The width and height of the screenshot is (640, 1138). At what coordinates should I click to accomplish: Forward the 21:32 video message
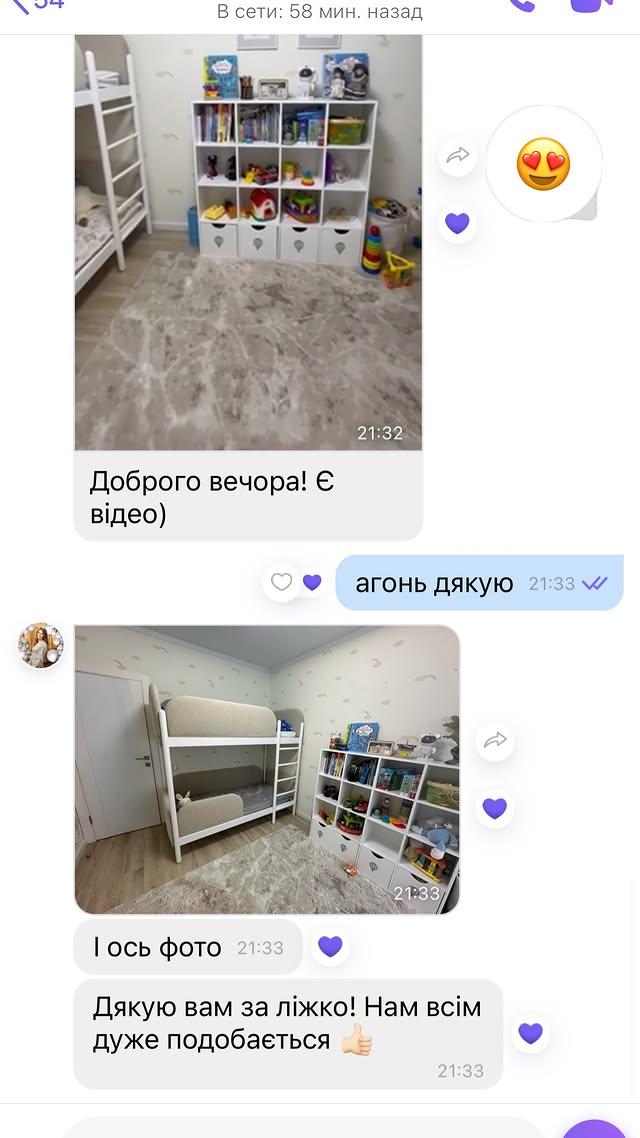458,155
